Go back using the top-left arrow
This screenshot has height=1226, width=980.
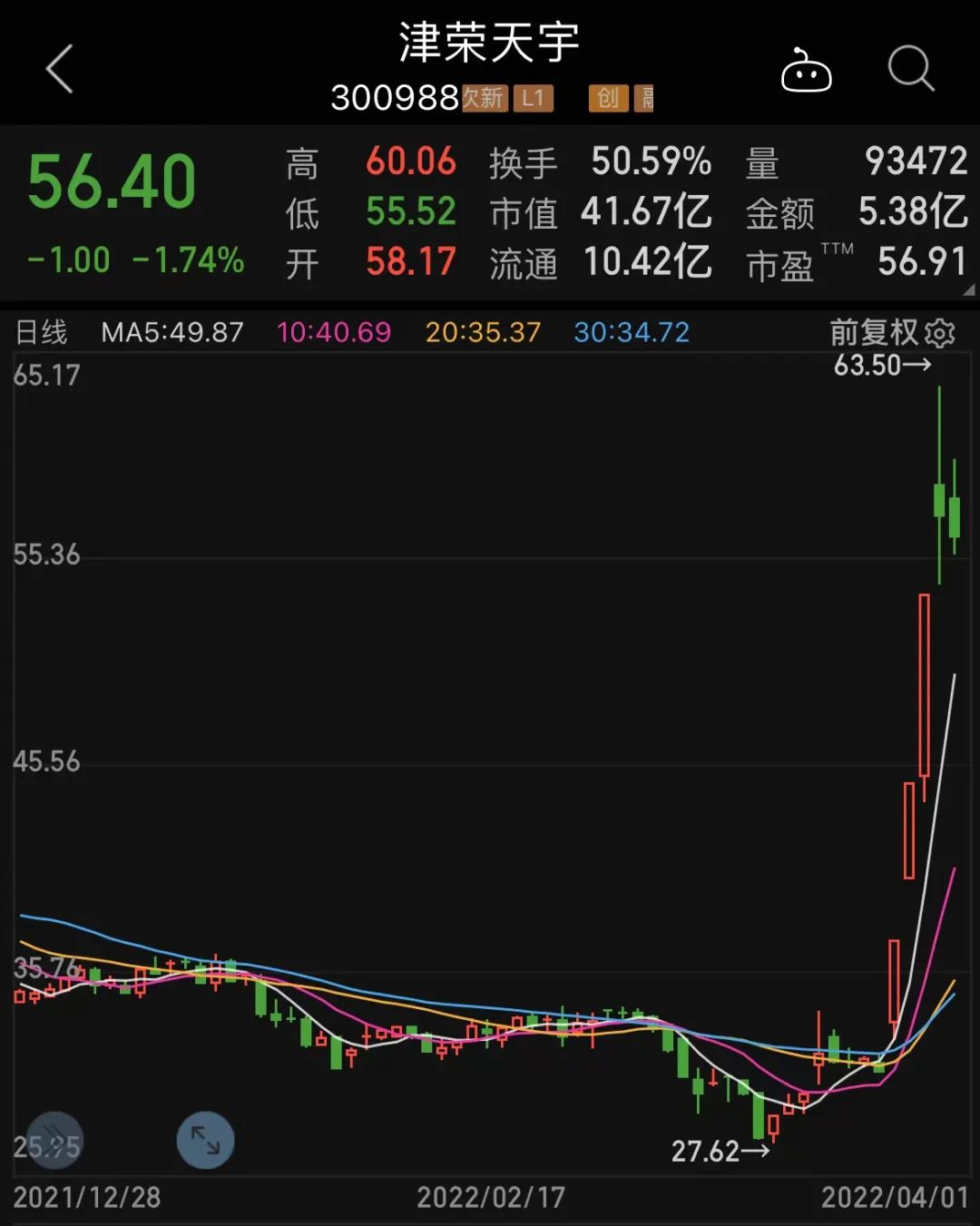(60, 70)
